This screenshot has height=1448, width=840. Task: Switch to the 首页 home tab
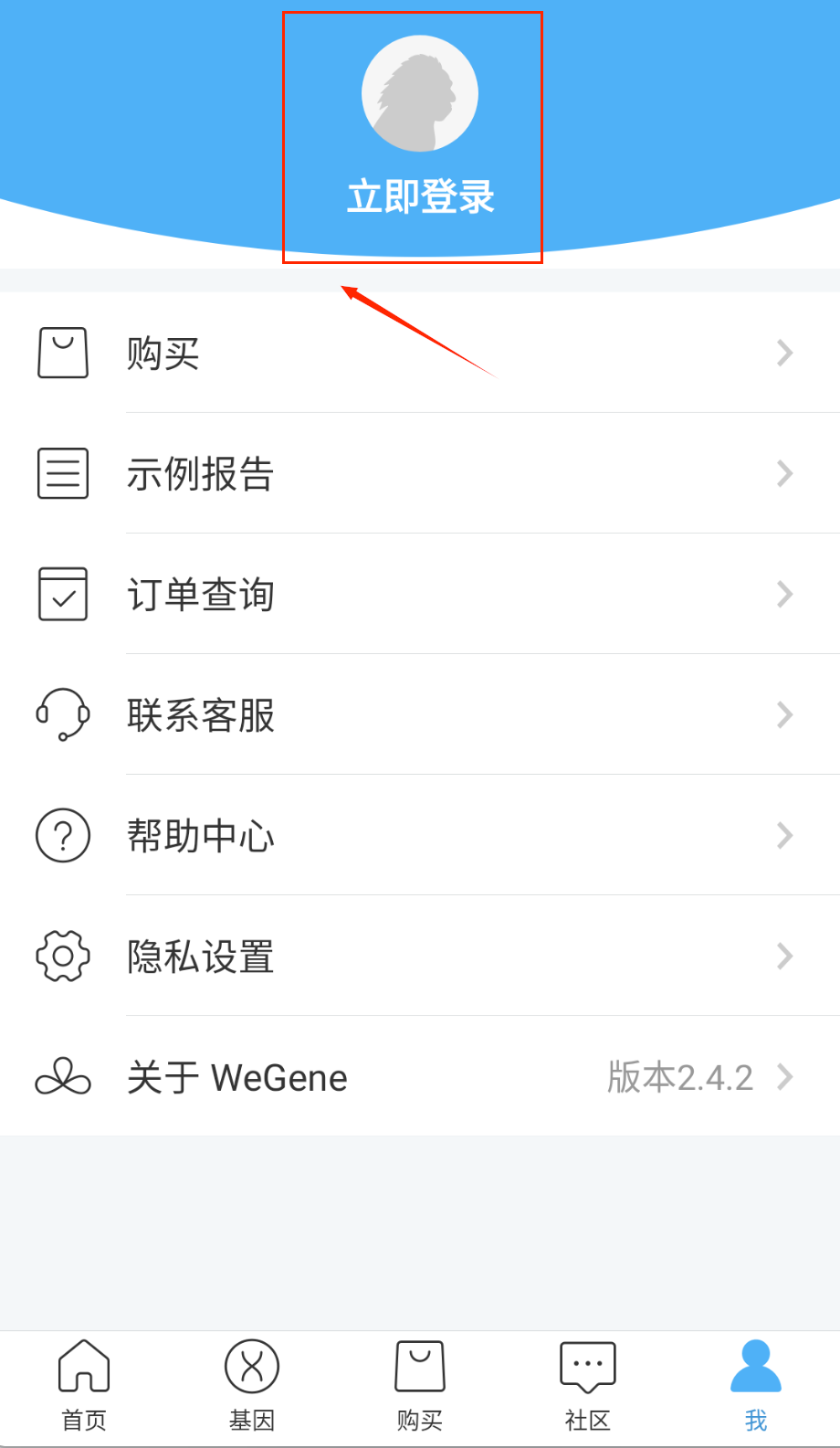pyautogui.click(x=84, y=1386)
